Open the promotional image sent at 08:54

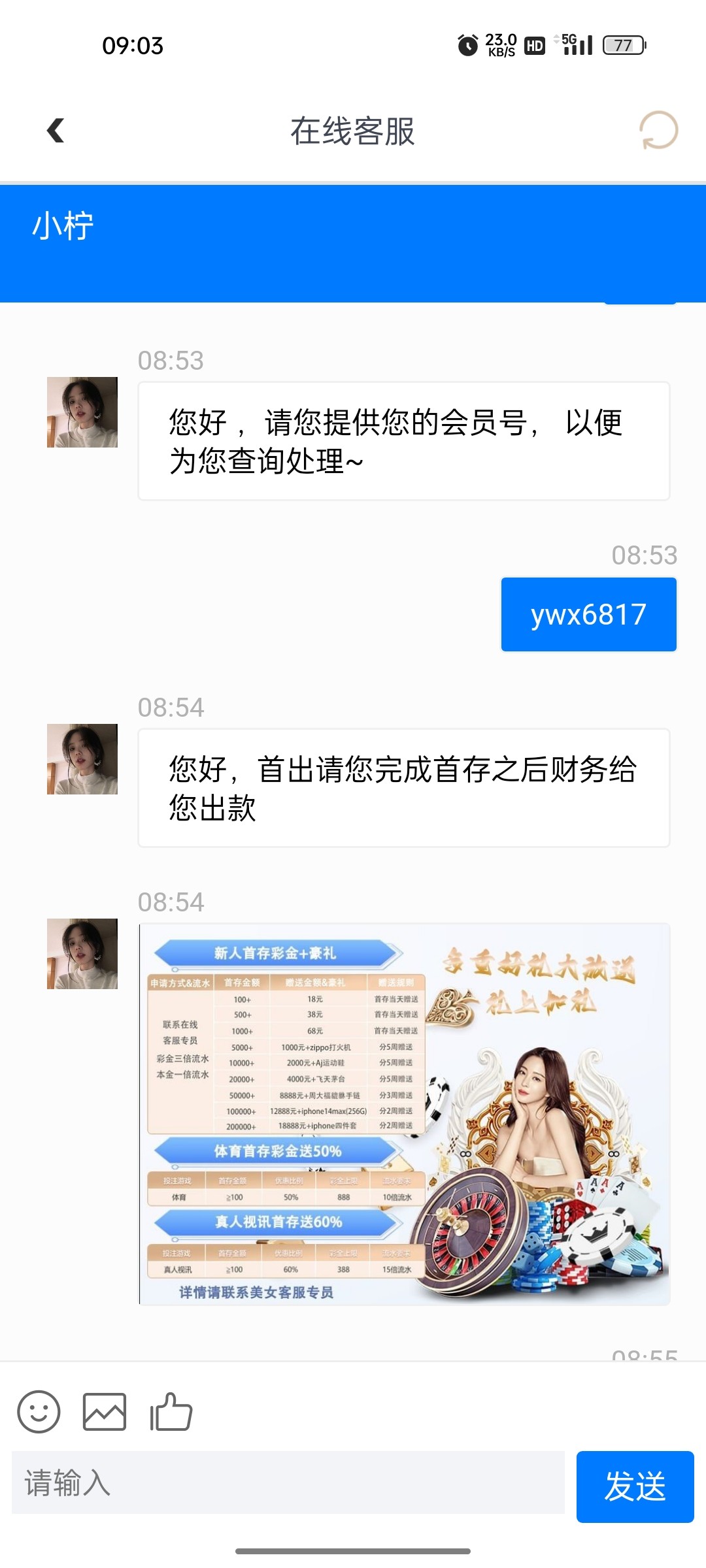coord(404,1114)
